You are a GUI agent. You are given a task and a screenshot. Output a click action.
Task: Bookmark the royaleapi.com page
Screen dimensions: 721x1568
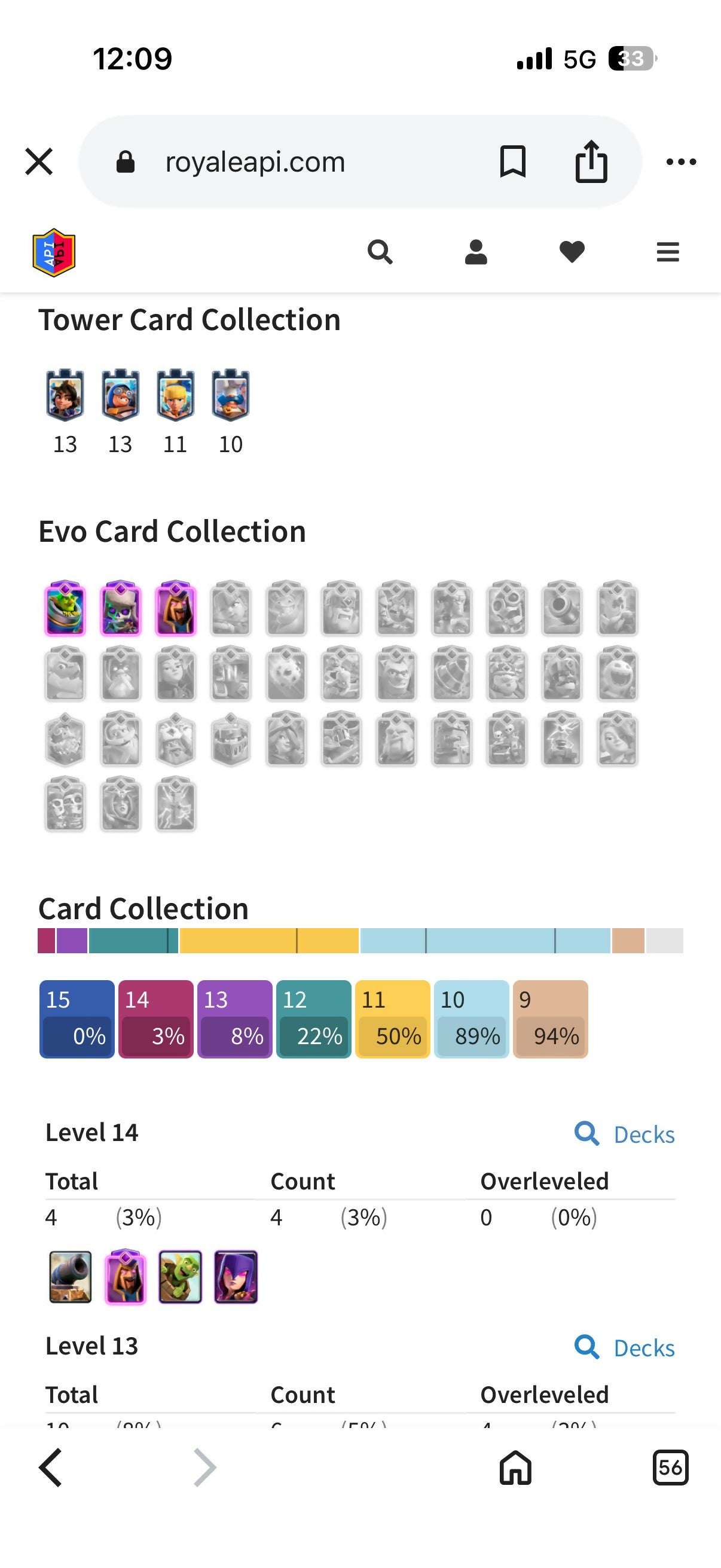click(x=512, y=161)
